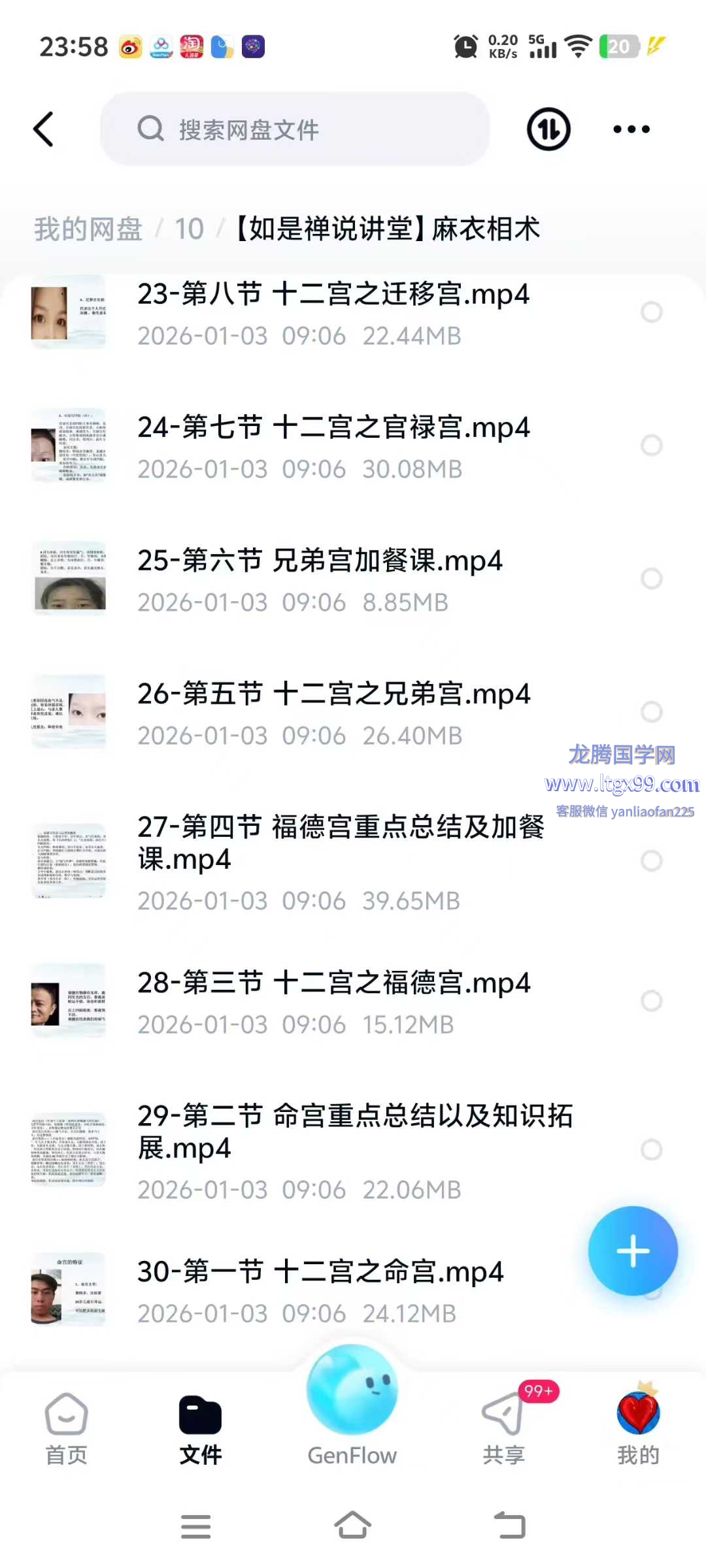
Task: Open the three-dot overflow menu
Action: [x=631, y=129]
